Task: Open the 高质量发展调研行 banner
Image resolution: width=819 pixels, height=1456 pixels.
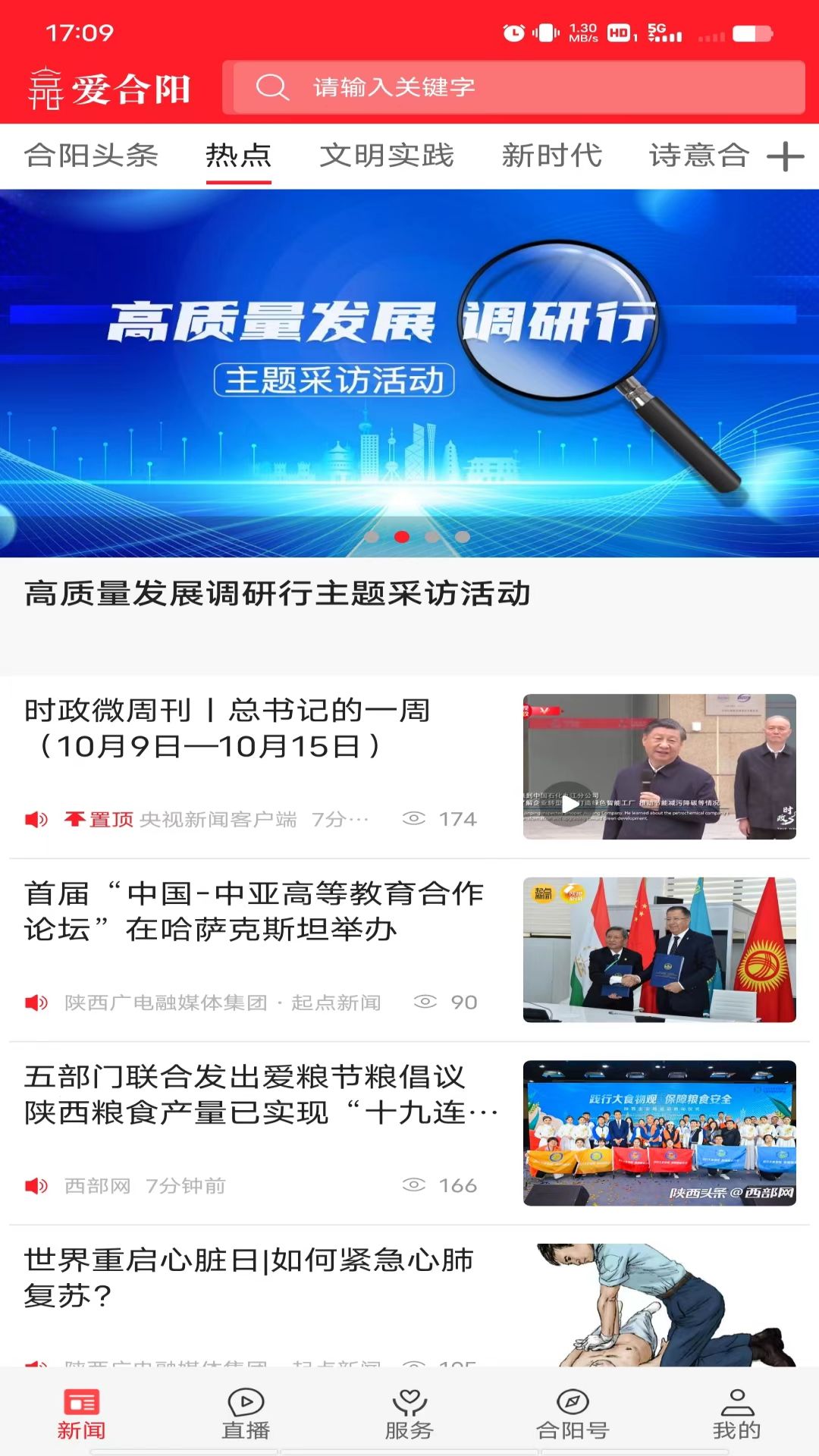Action: [x=409, y=373]
